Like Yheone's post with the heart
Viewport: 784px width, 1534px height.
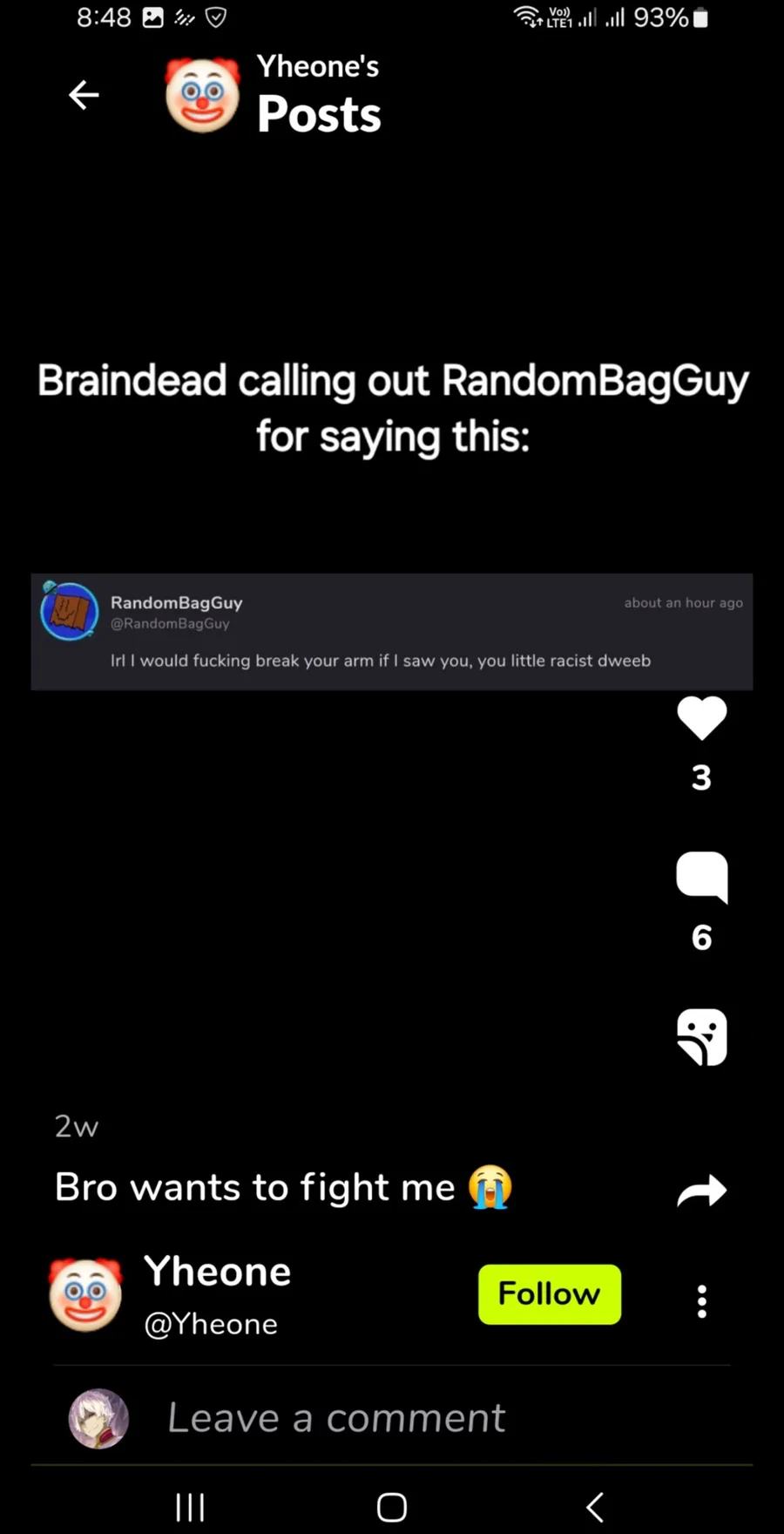[x=701, y=719]
